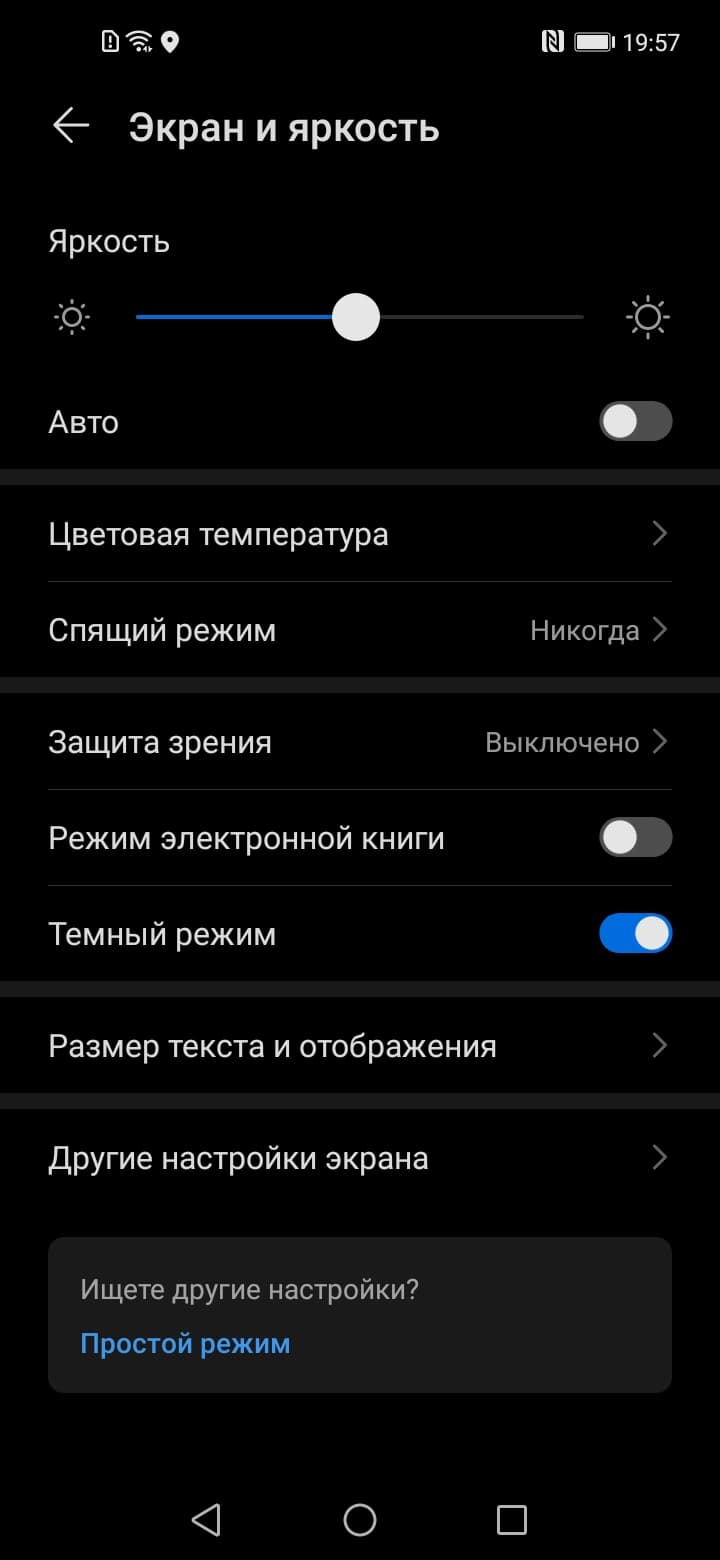Open Цветовая температура settings

(360, 534)
